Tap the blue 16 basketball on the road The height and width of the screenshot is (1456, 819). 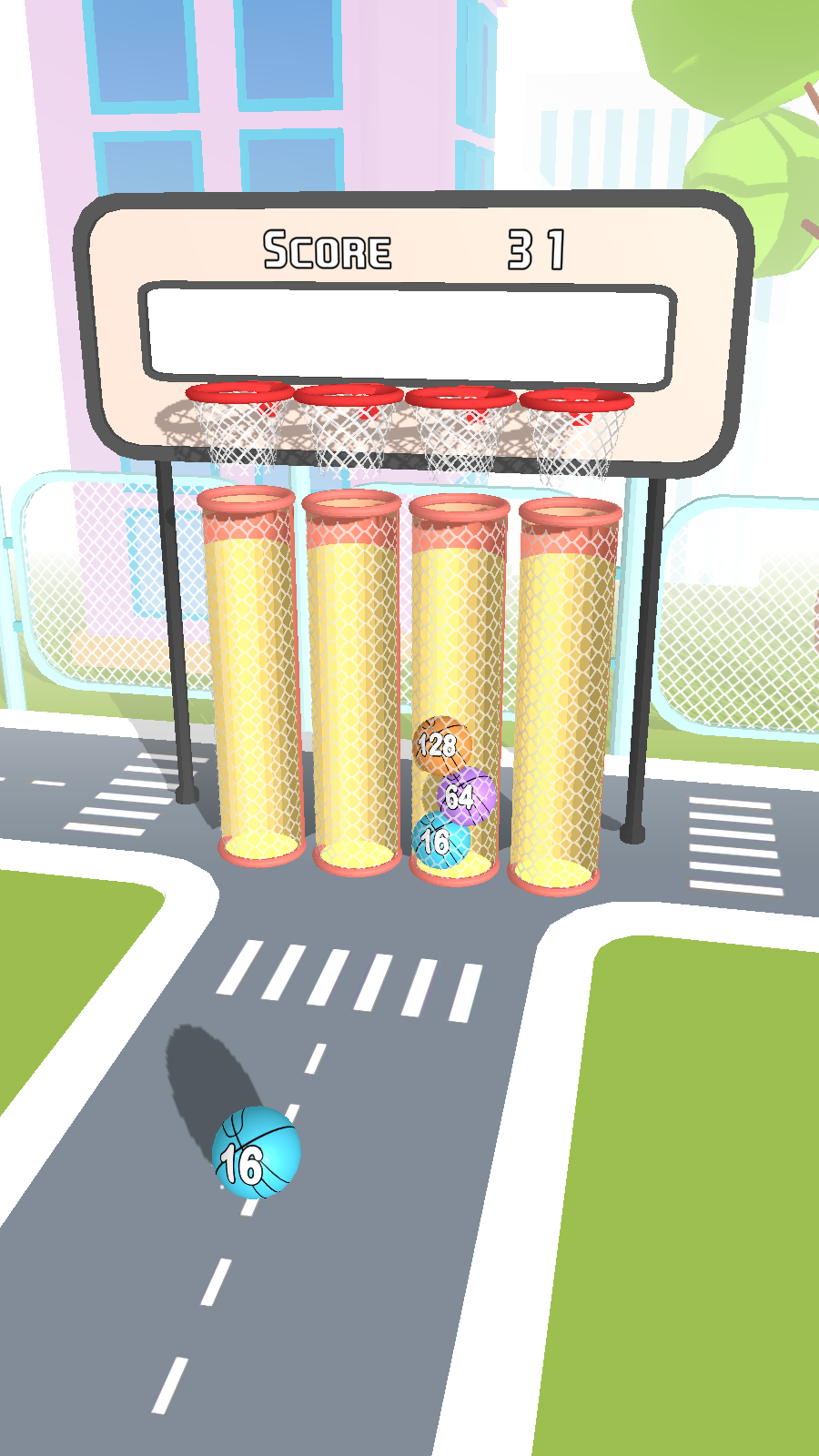coord(257,1152)
